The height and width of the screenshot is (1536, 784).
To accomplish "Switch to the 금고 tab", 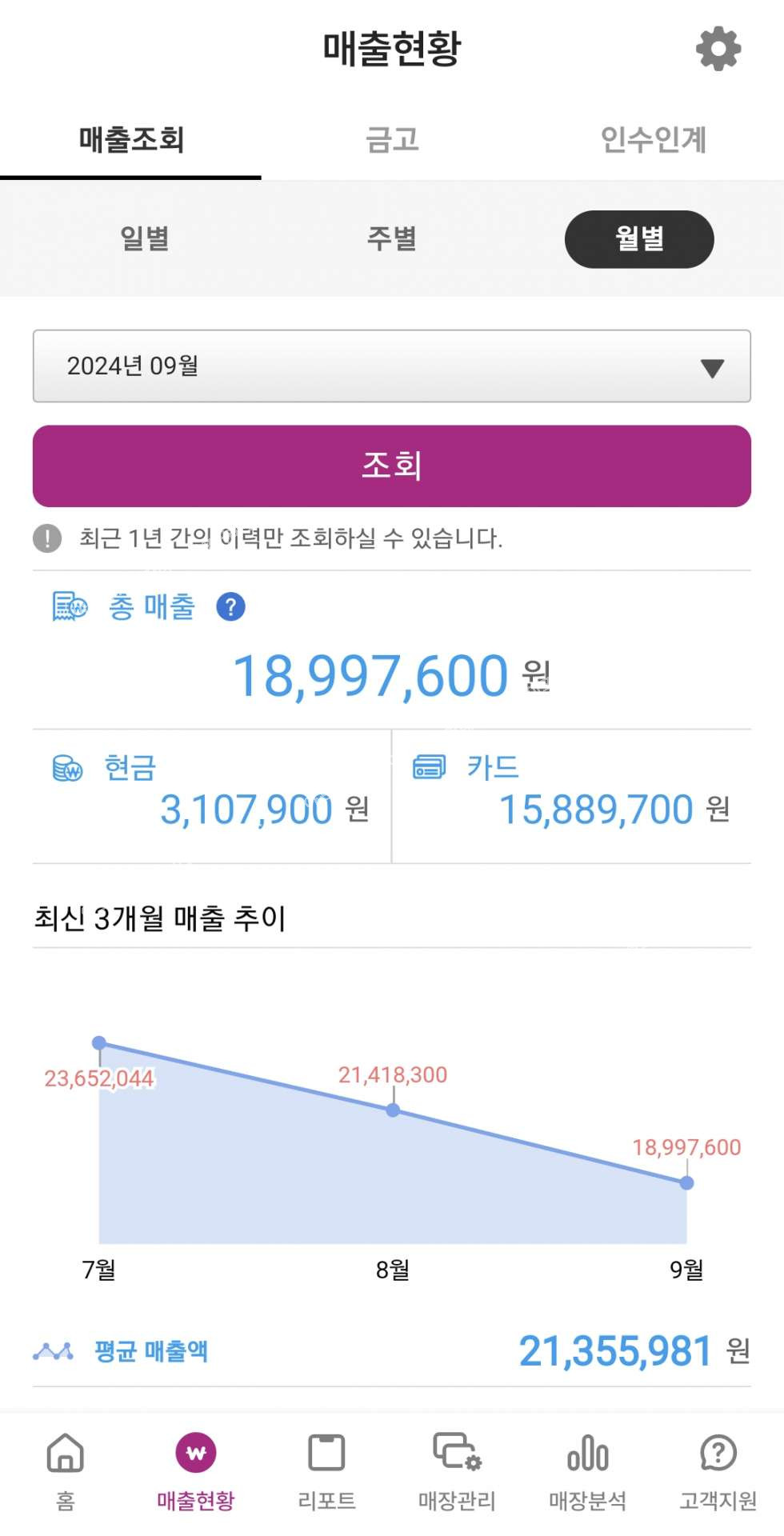I will point(392,140).
